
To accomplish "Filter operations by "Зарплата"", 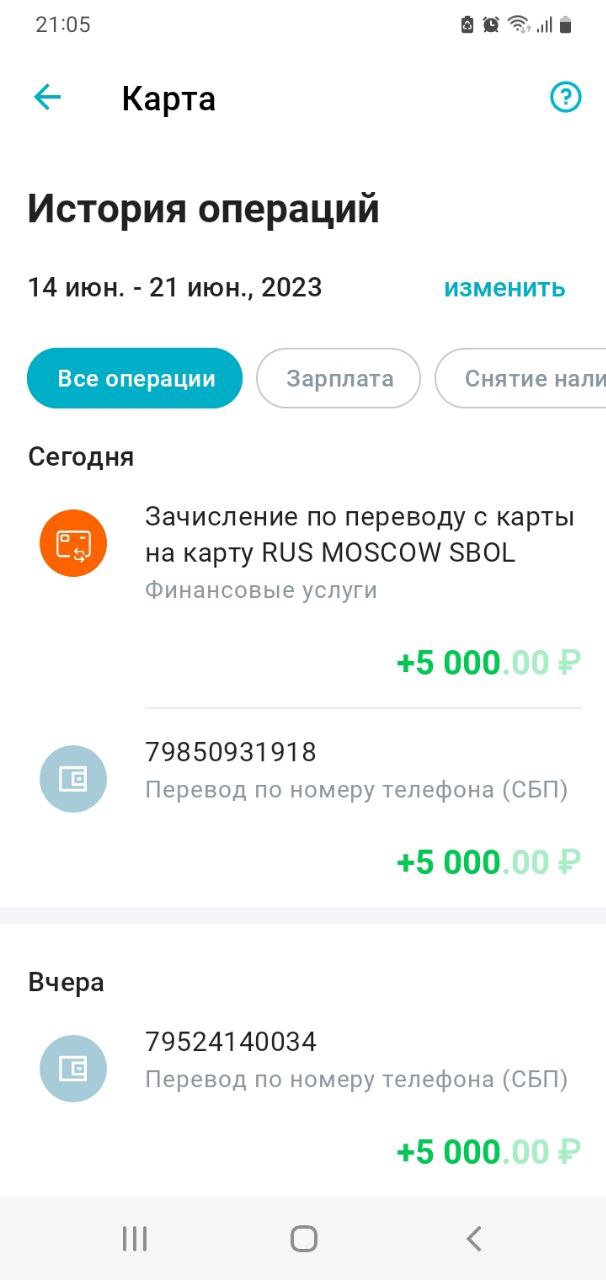I will tap(339, 379).
